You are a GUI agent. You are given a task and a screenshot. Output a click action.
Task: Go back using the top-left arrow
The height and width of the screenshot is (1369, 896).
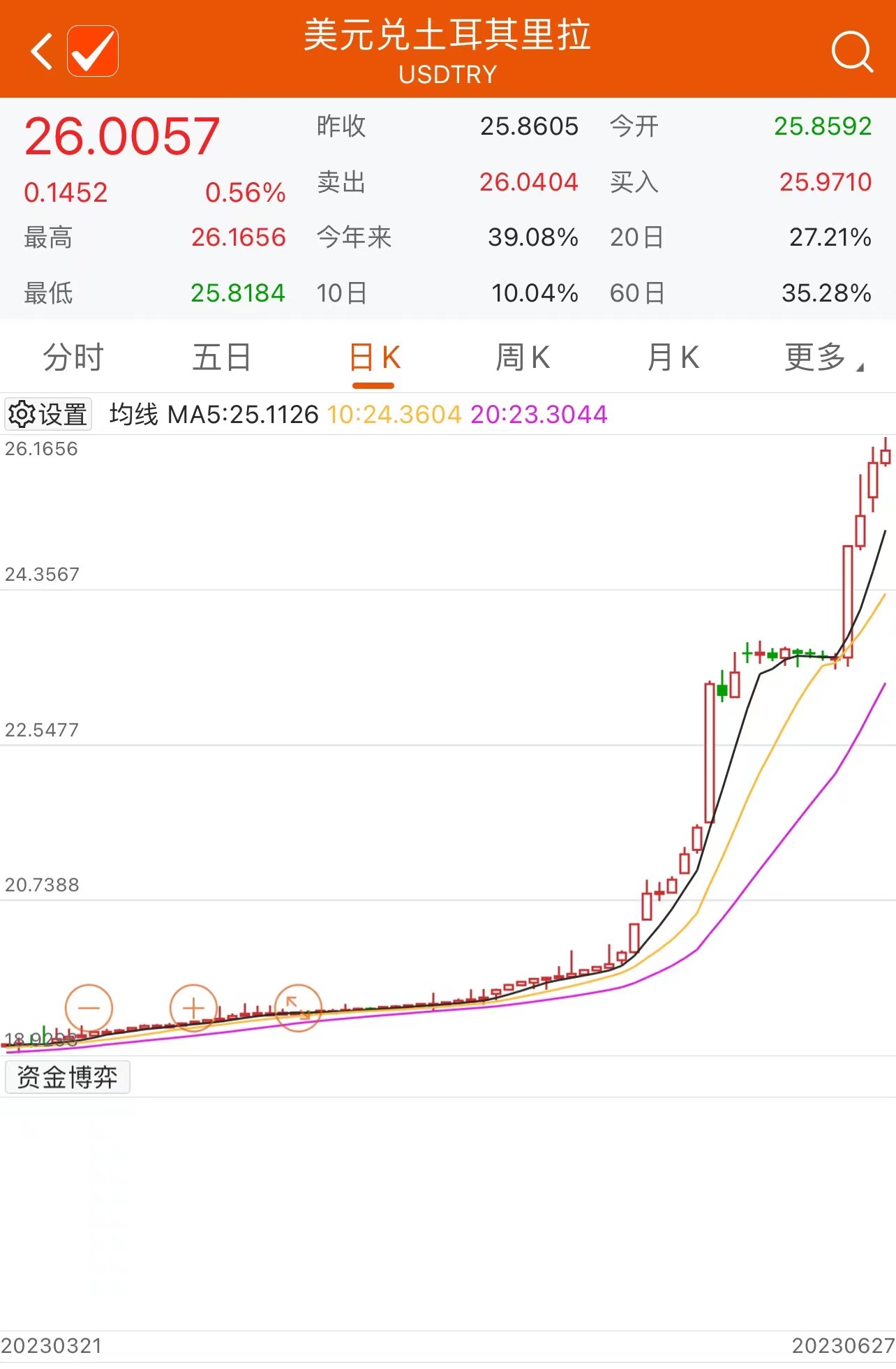pyautogui.click(x=42, y=52)
